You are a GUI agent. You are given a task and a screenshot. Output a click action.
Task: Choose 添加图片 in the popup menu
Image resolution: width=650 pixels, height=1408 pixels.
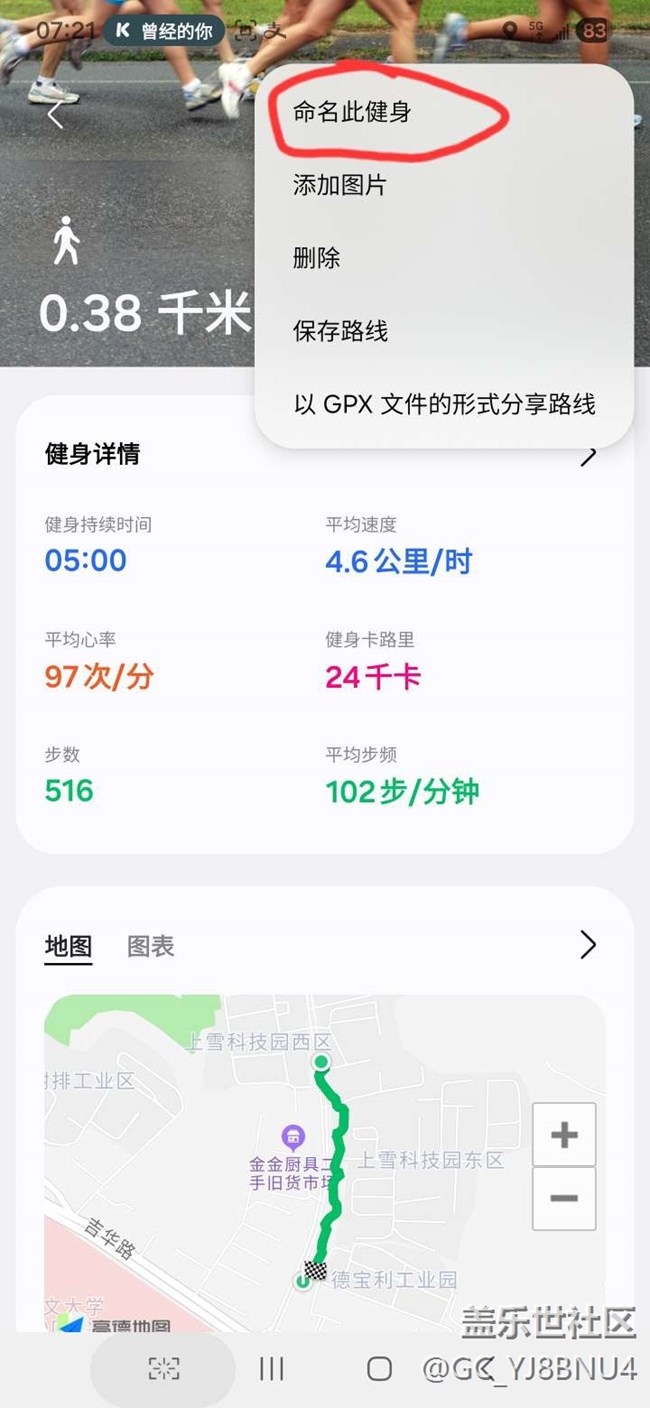click(x=339, y=185)
